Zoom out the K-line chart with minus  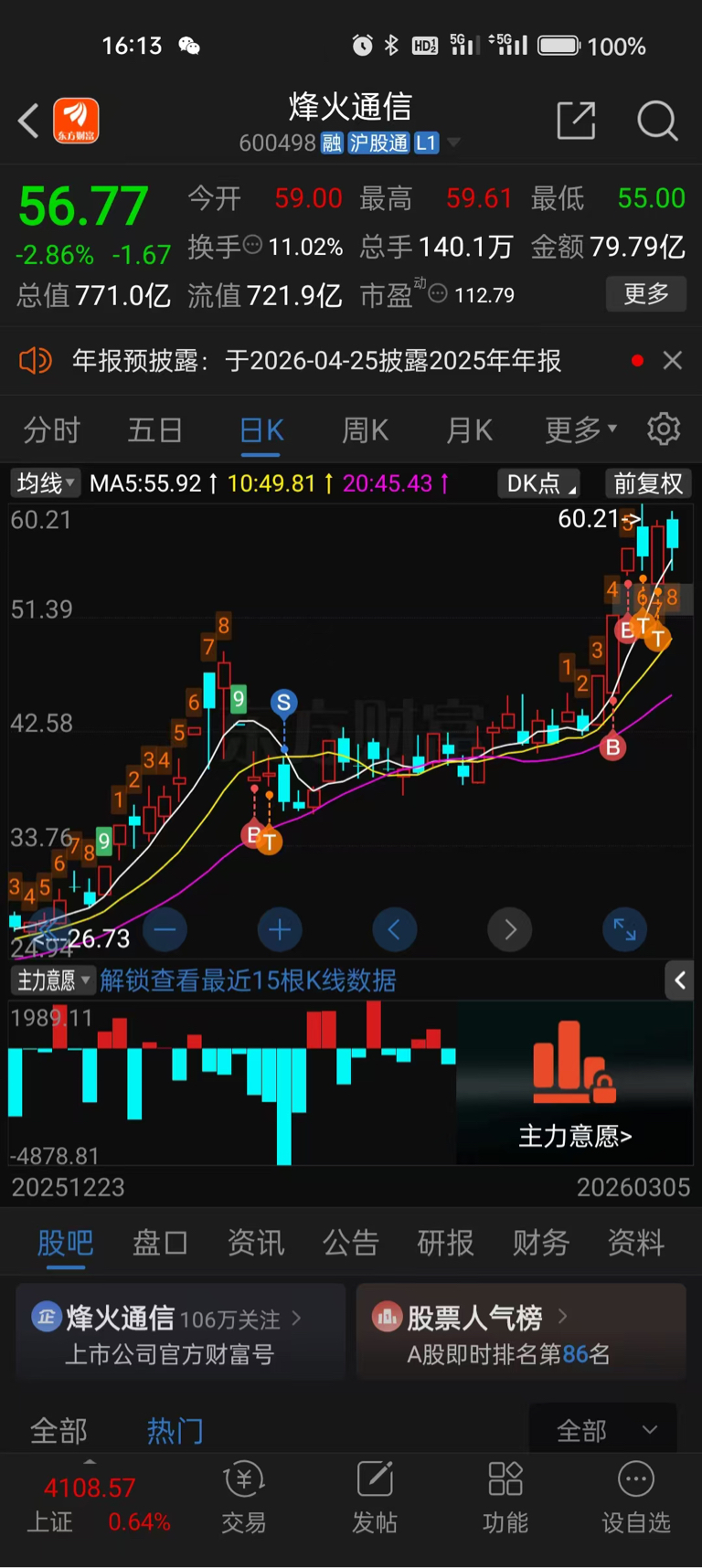click(x=165, y=930)
